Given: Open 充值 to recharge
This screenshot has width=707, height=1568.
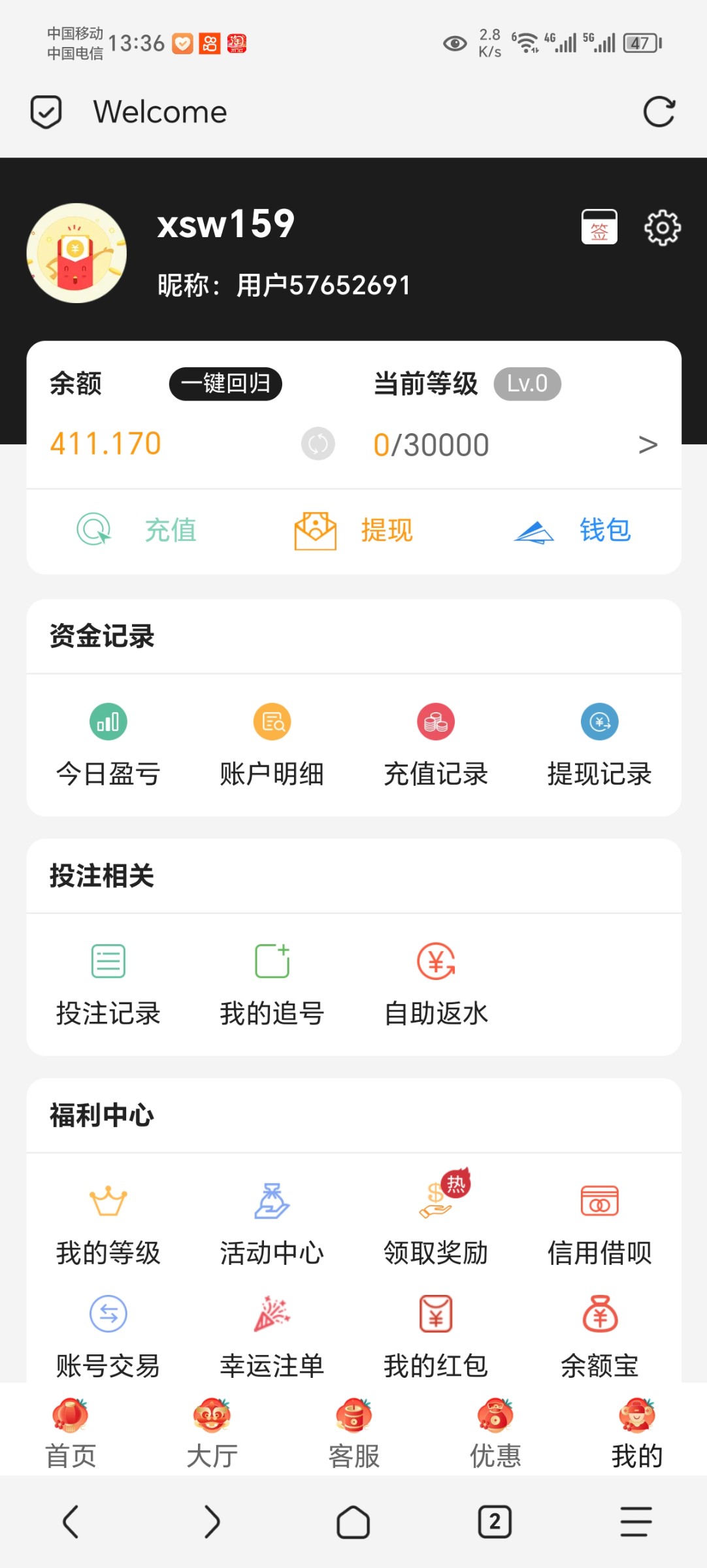Looking at the screenshot, I should [137, 530].
